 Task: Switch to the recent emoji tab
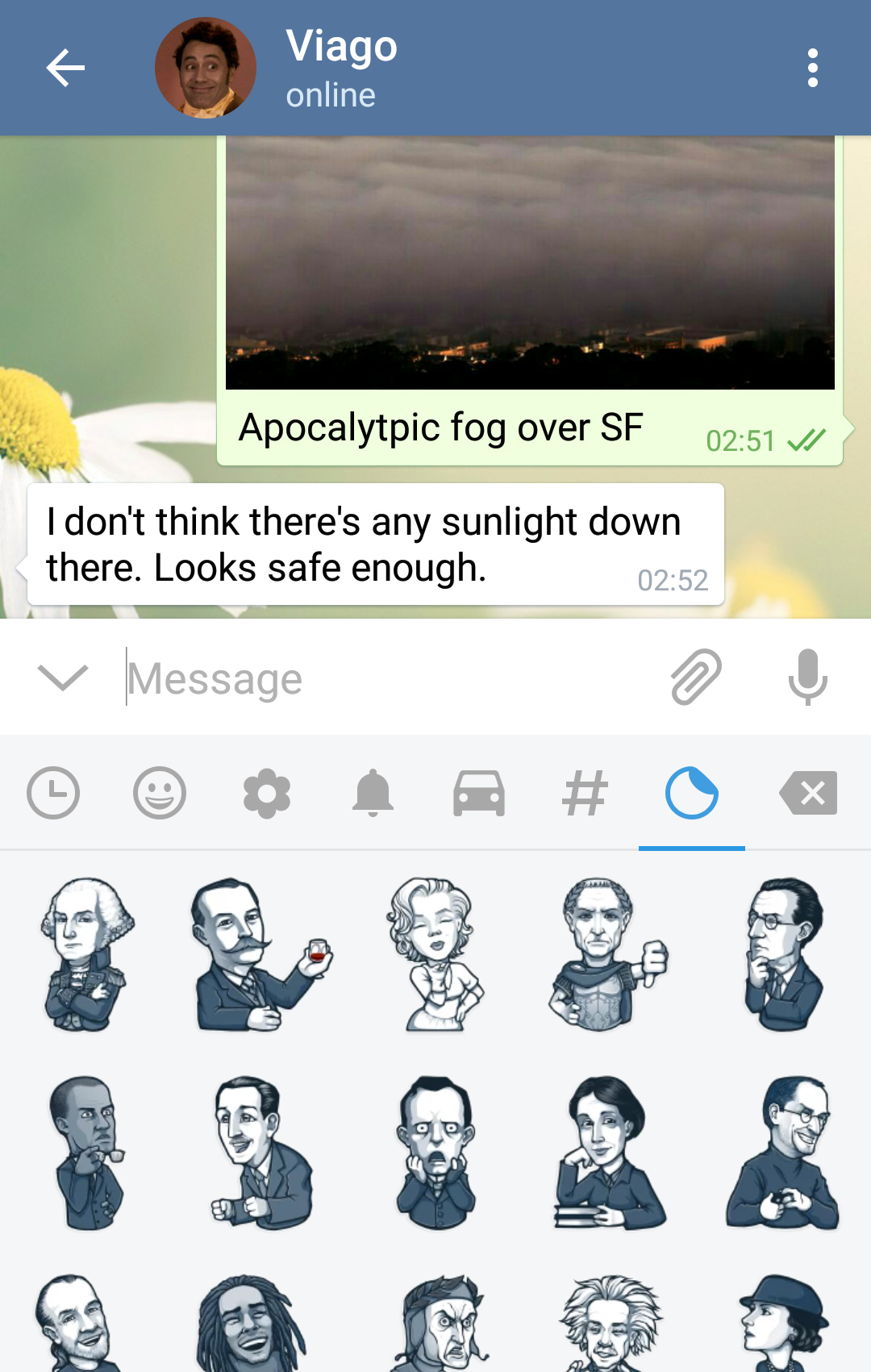(53, 793)
